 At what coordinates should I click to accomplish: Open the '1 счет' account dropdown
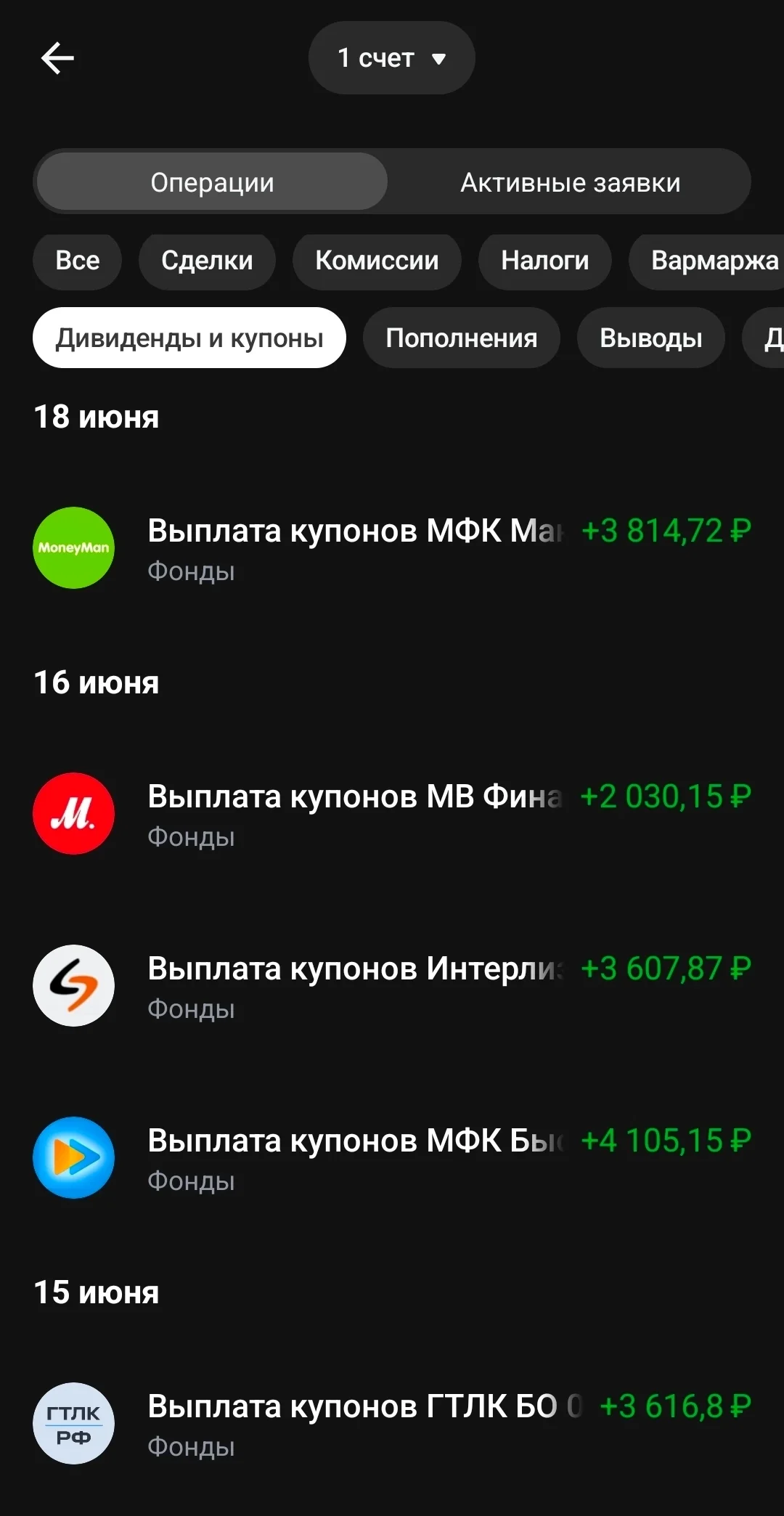(x=392, y=58)
